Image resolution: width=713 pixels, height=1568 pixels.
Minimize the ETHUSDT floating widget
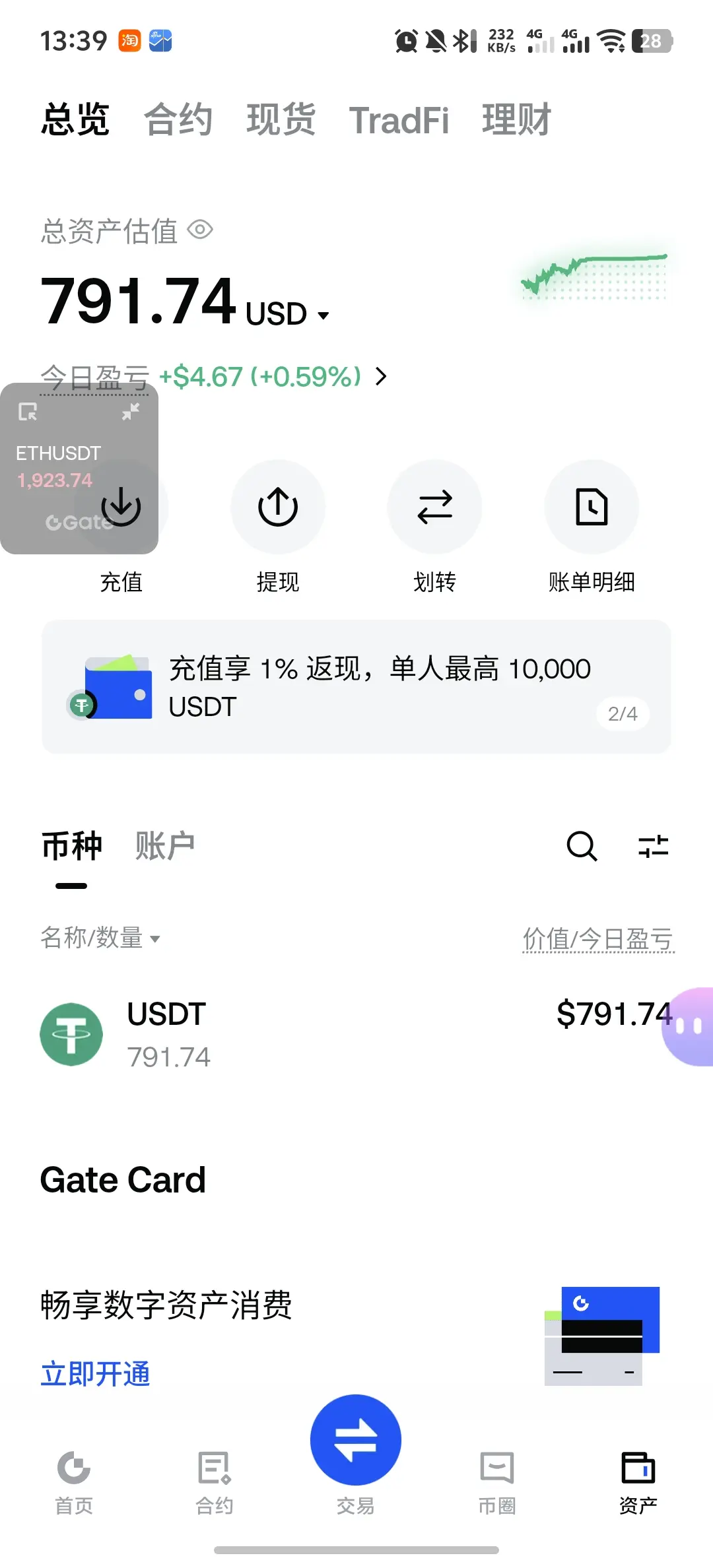[x=131, y=411]
